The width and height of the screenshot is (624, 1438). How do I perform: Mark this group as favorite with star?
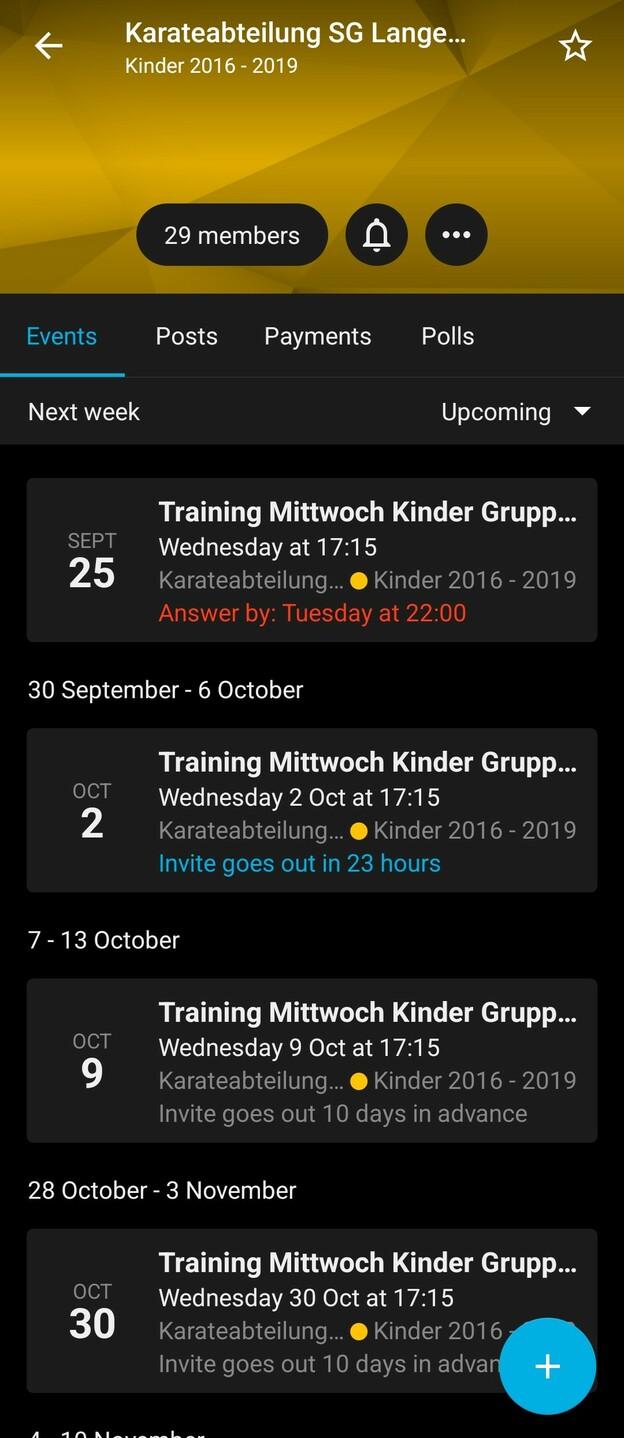click(x=575, y=46)
